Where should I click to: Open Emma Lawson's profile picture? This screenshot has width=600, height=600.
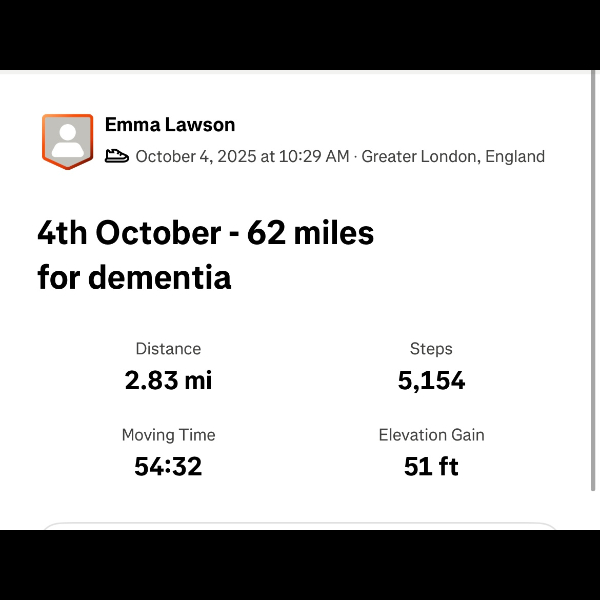[x=67, y=140]
